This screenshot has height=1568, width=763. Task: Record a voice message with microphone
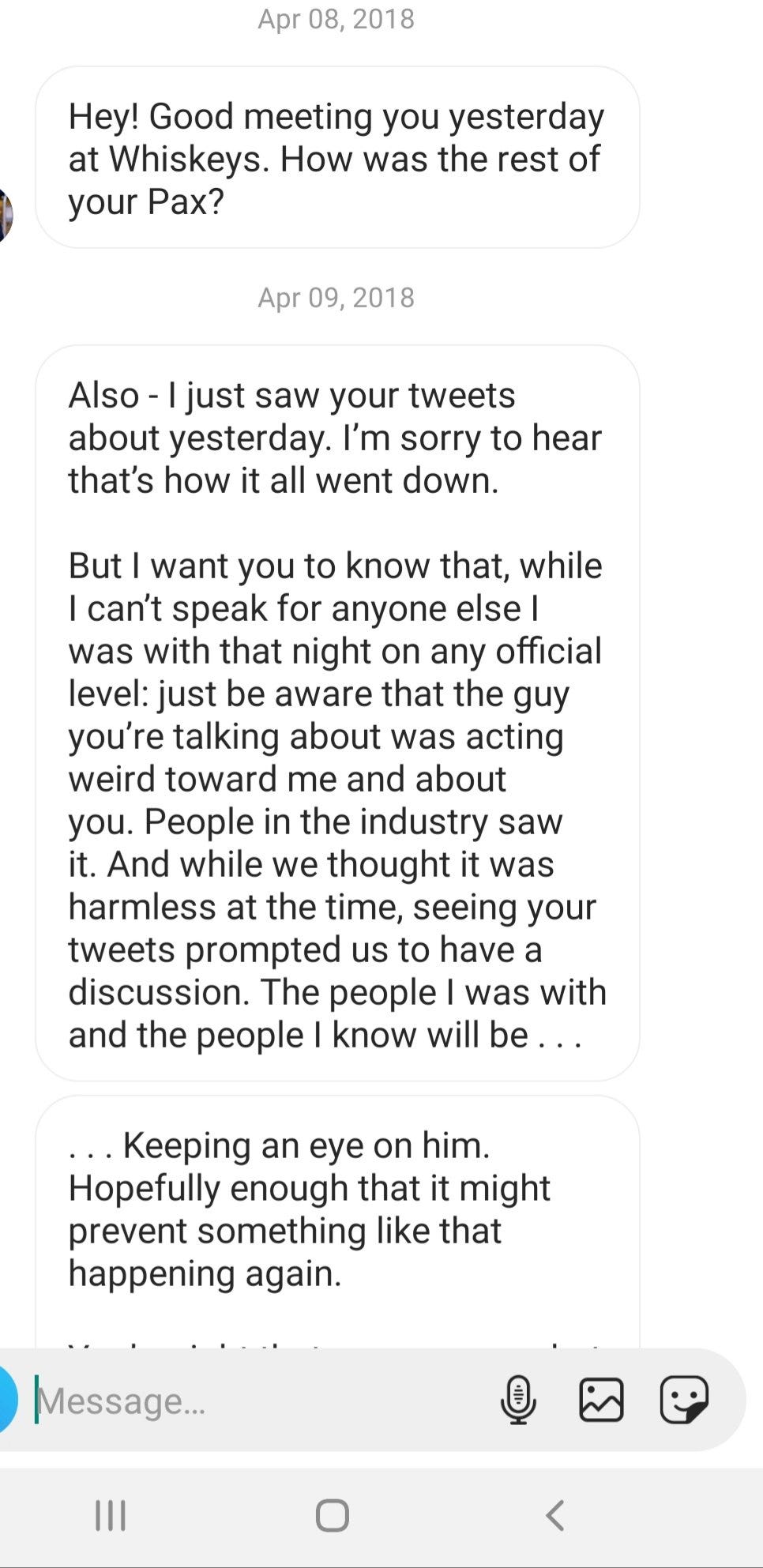coord(518,1400)
